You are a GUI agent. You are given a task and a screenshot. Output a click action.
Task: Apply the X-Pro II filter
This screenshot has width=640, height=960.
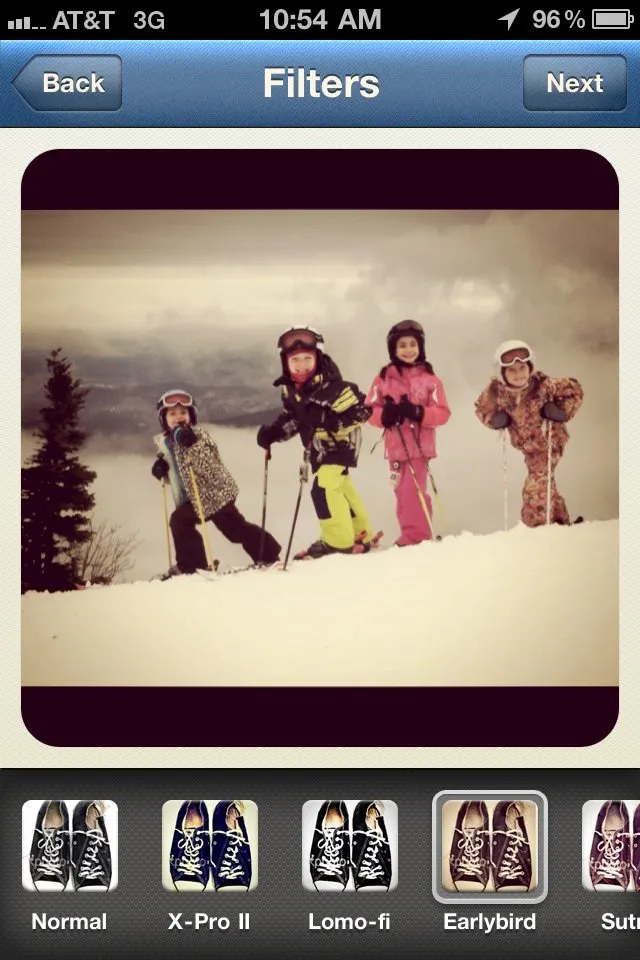pyautogui.click(x=210, y=846)
